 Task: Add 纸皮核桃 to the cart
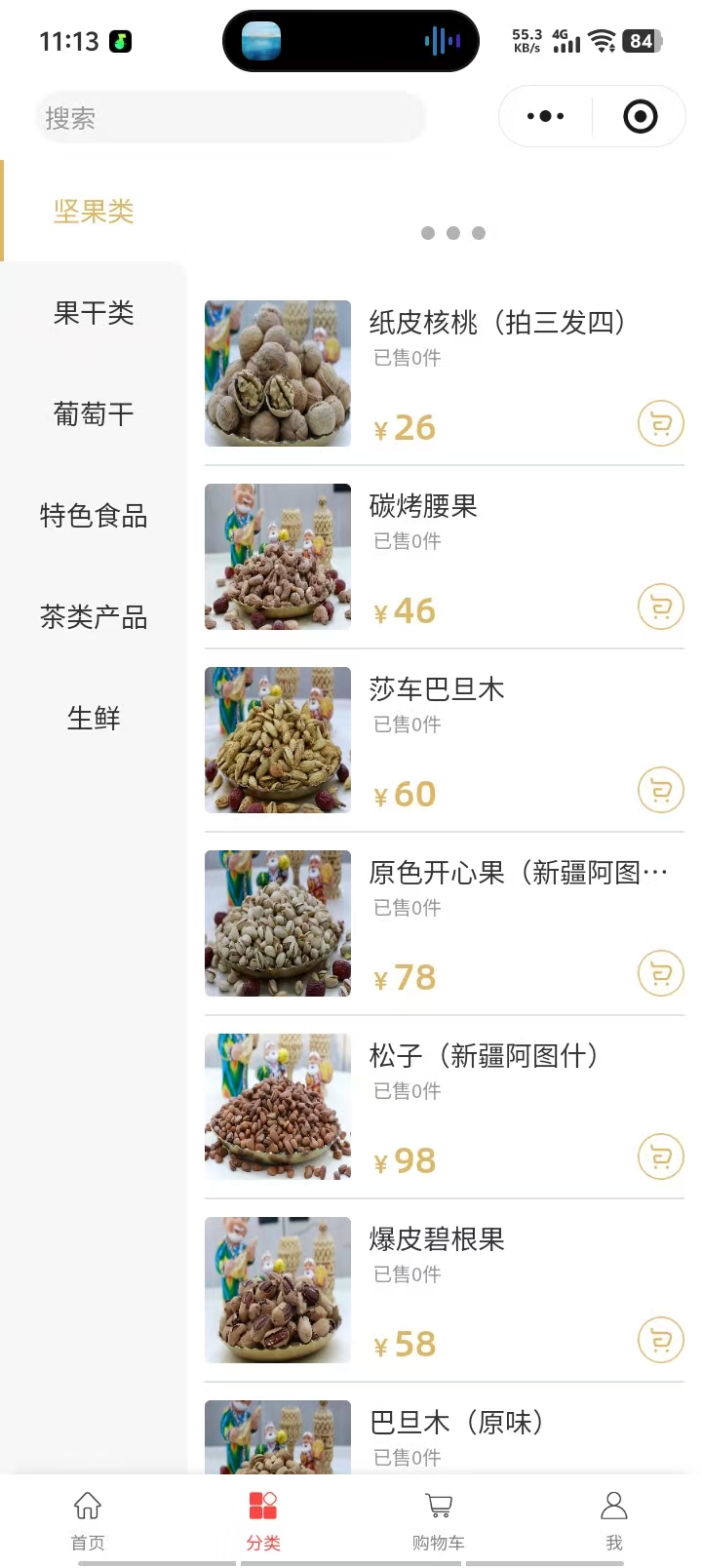[660, 424]
